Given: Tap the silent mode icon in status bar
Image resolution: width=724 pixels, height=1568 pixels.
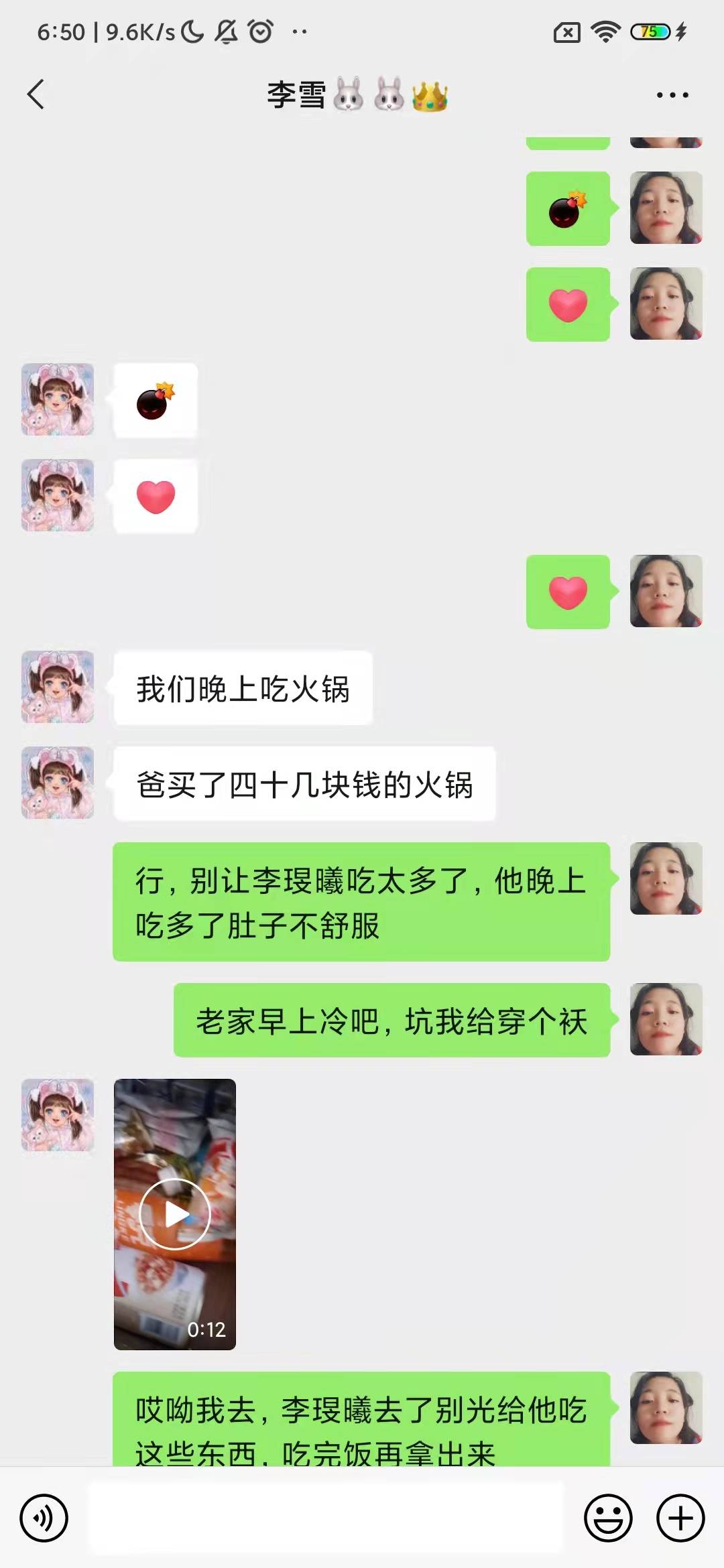Looking at the screenshot, I should point(225,29).
